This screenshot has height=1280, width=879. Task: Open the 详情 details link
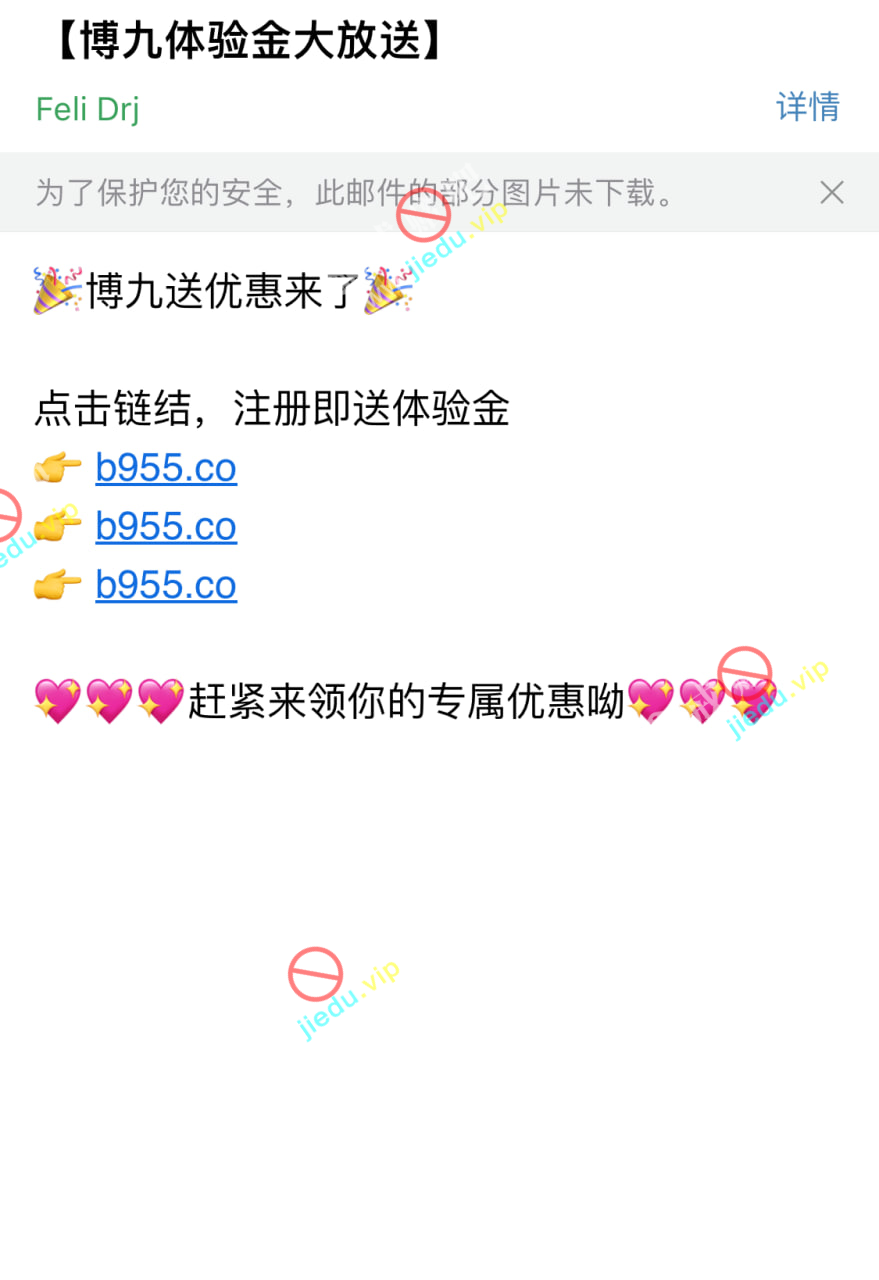[808, 106]
